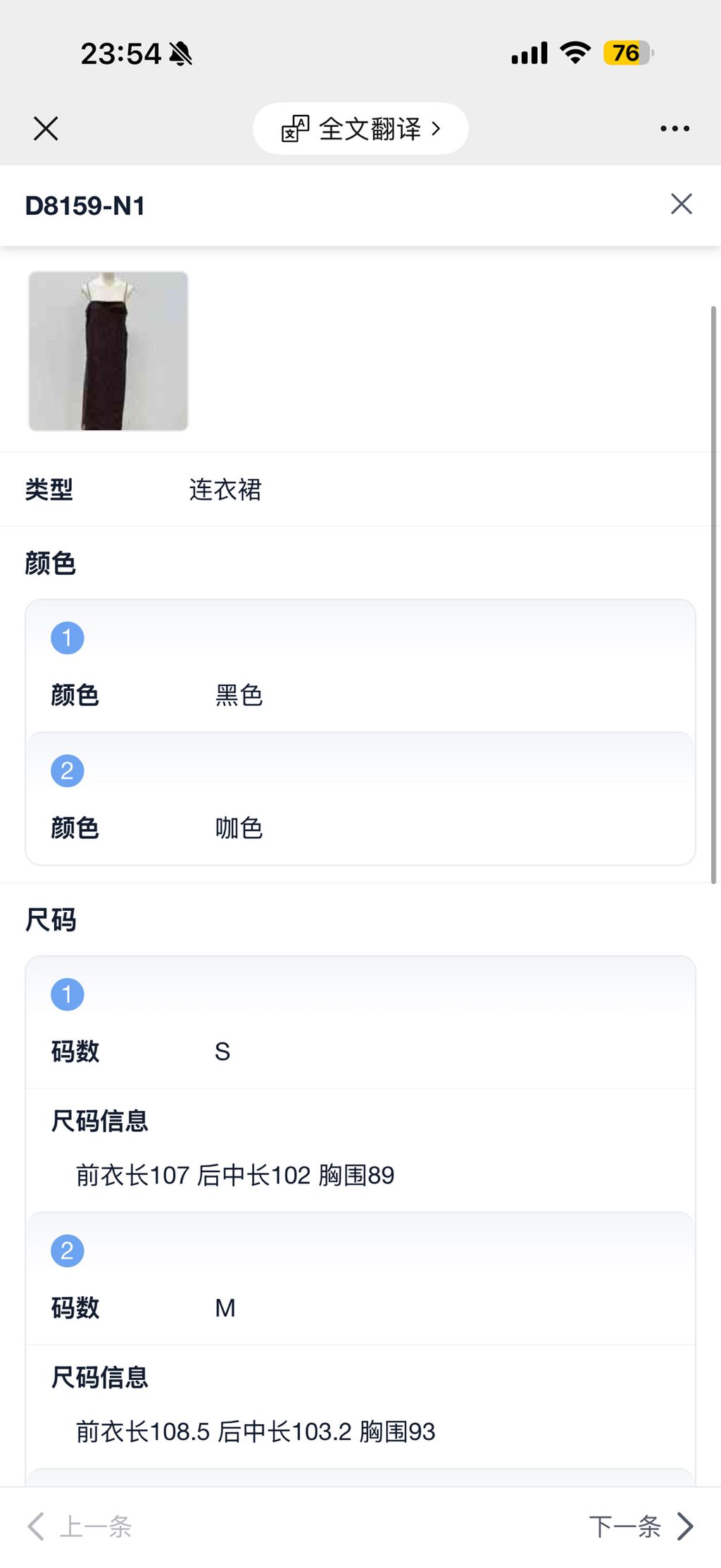The width and height of the screenshot is (721, 1568).
Task: Select the 连衣裙 type label
Action: click(225, 490)
